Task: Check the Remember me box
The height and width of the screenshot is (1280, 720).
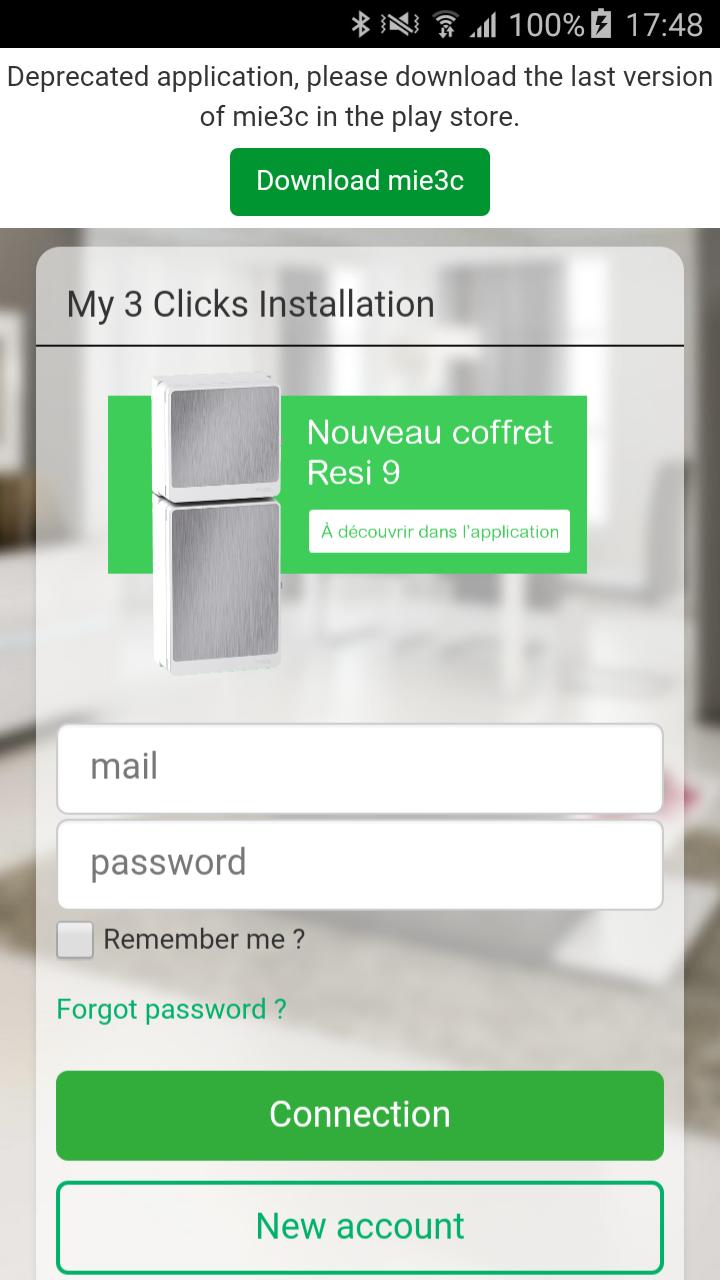Action: point(75,940)
